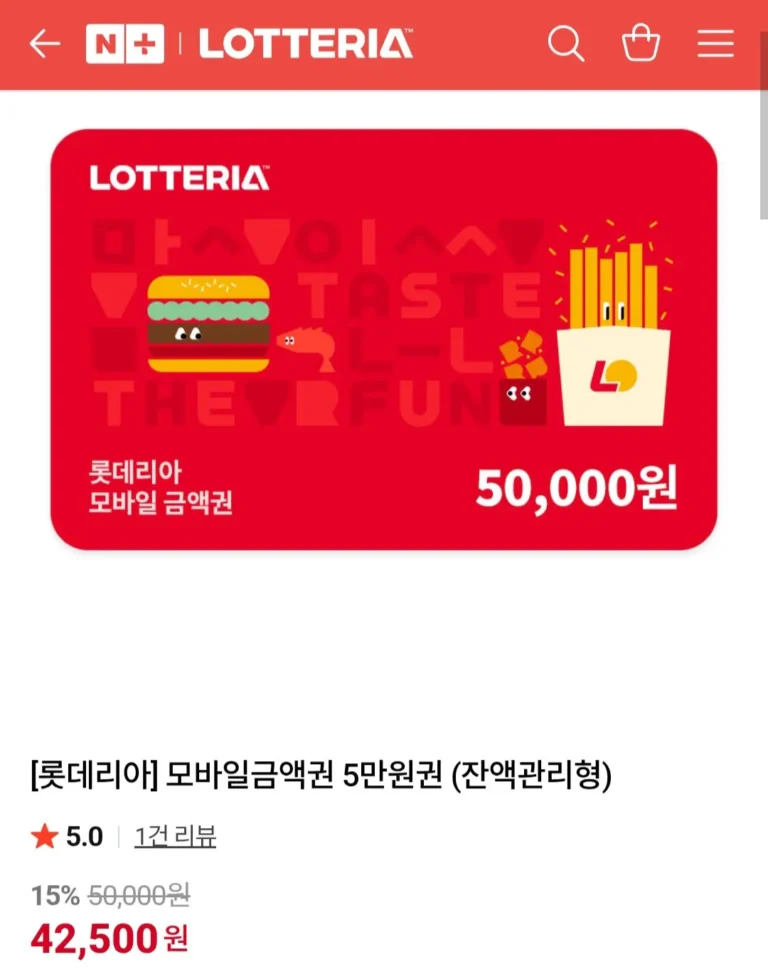This screenshot has width=768, height=974.
Task: View the Lotteria gift card image
Action: 384,340
